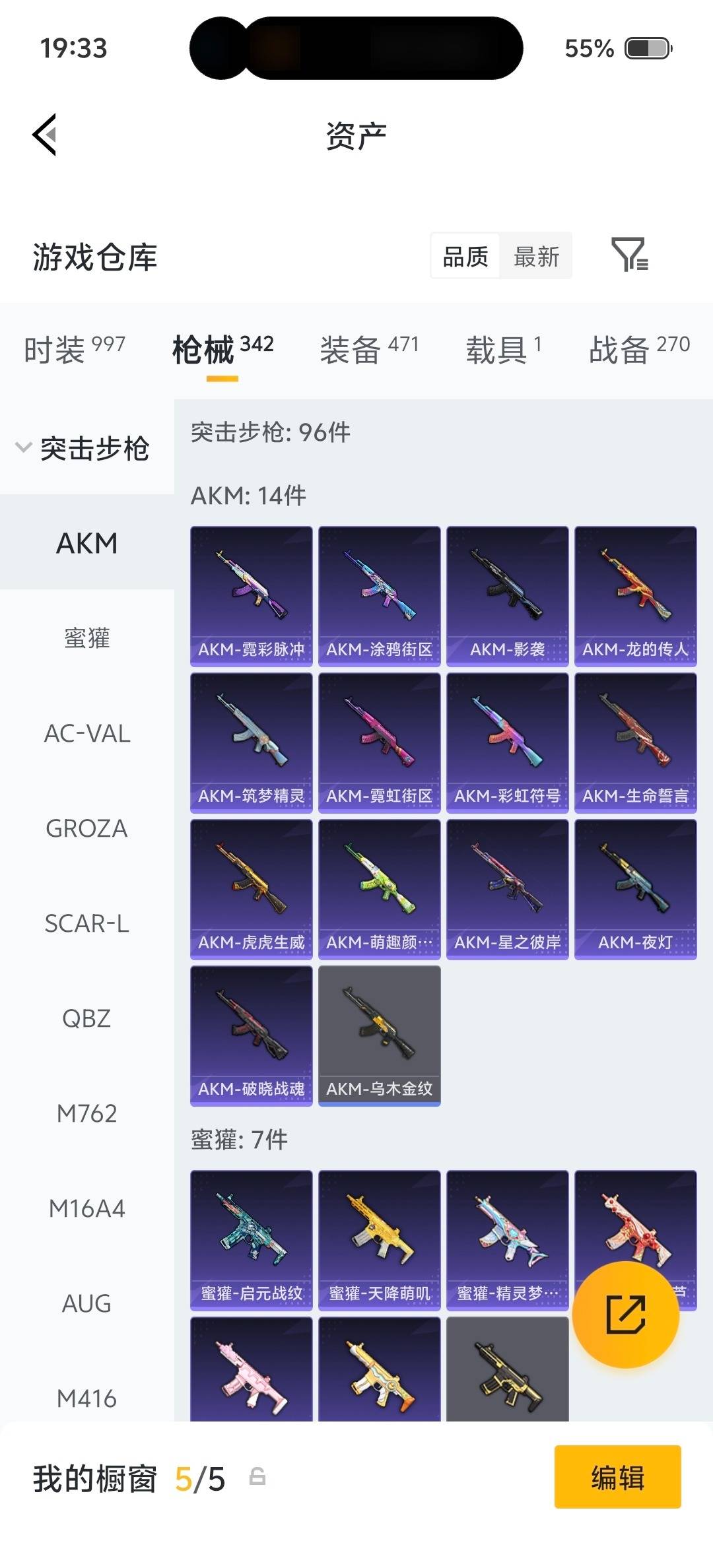
Task: Tap the back arrow to leave 资产 page
Action: [x=44, y=133]
